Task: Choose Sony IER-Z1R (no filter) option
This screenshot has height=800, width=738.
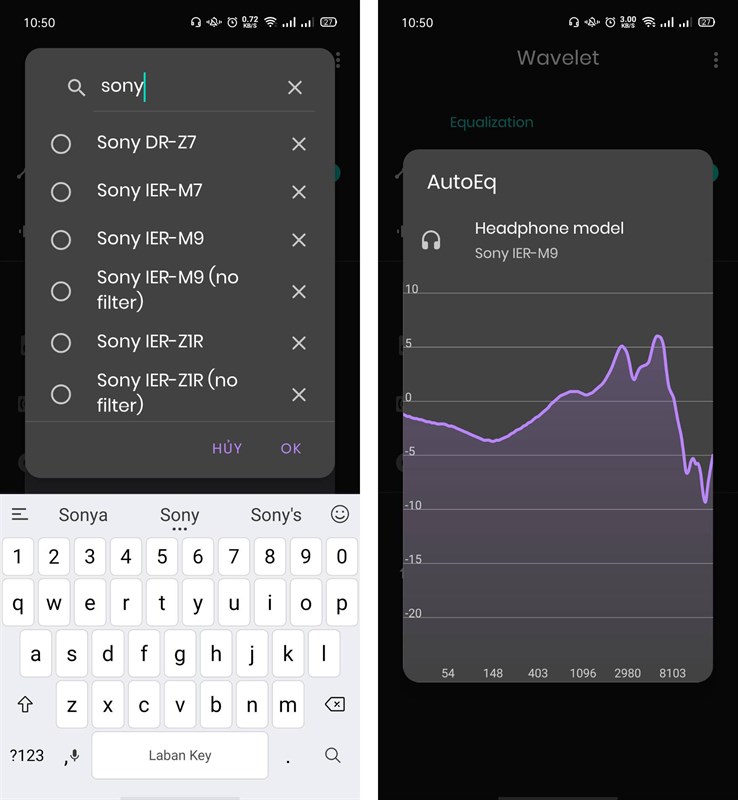Action: tap(61, 394)
